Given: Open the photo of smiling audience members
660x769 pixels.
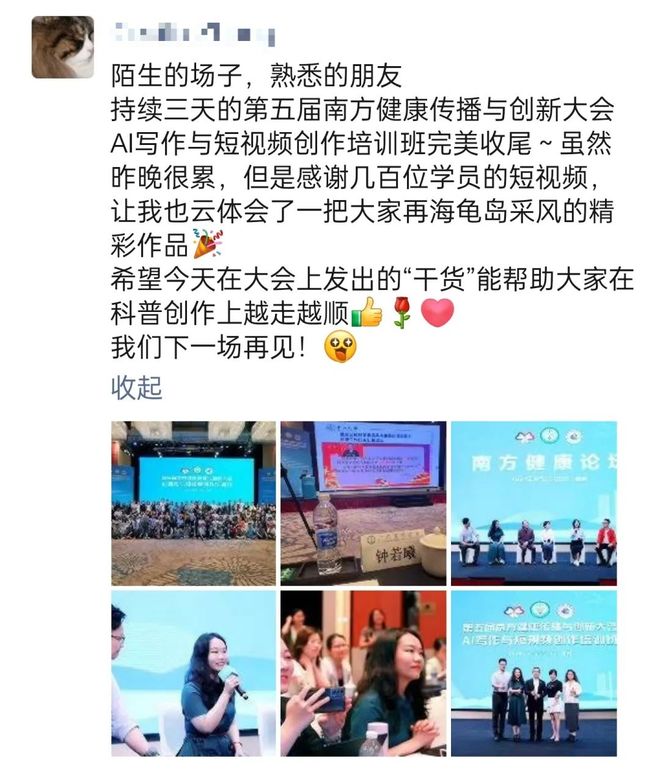Looking at the screenshot, I should (x=362, y=672).
